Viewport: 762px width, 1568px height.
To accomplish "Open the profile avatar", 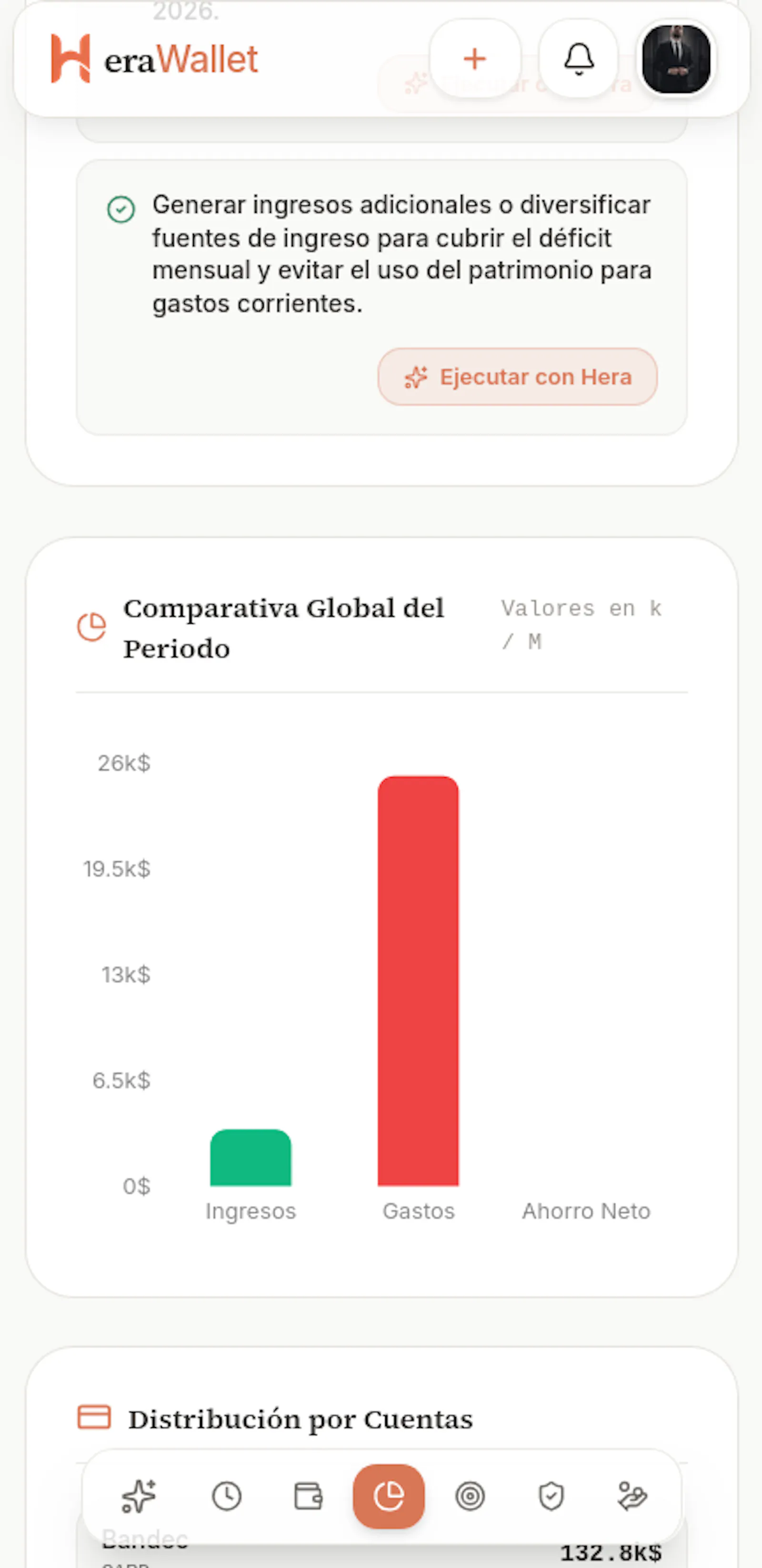I will click(676, 59).
